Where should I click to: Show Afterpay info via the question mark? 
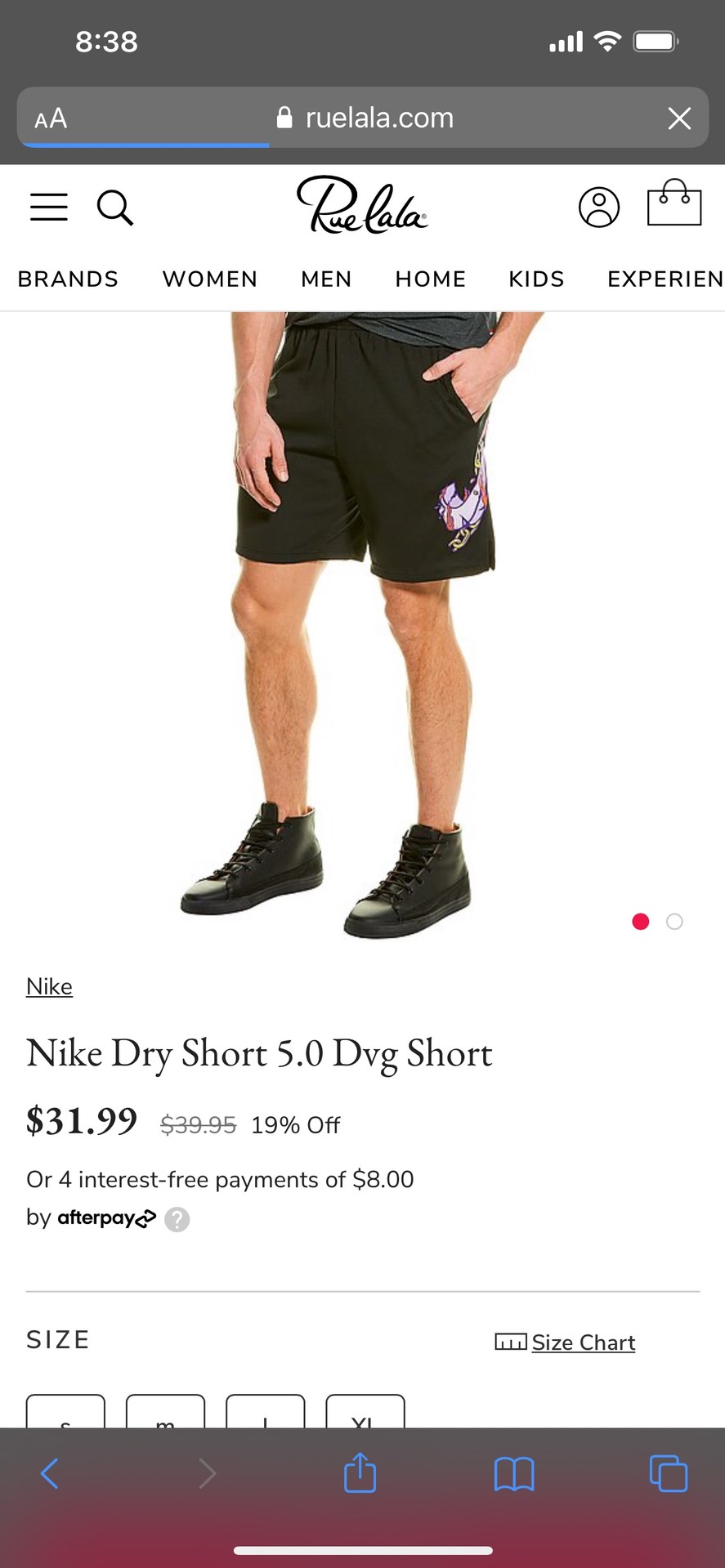point(177,1219)
